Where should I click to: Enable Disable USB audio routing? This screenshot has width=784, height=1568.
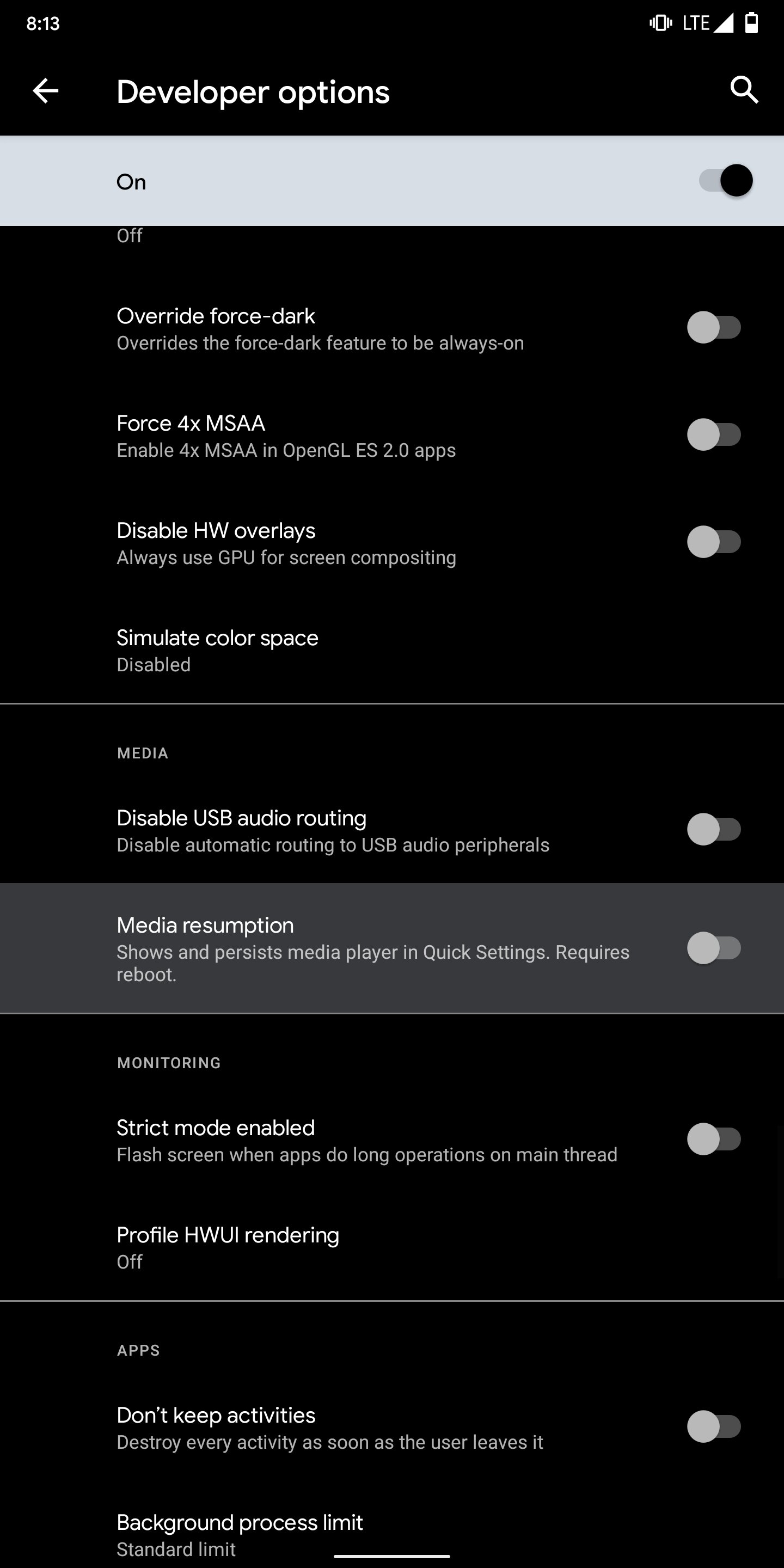pos(714,829)
